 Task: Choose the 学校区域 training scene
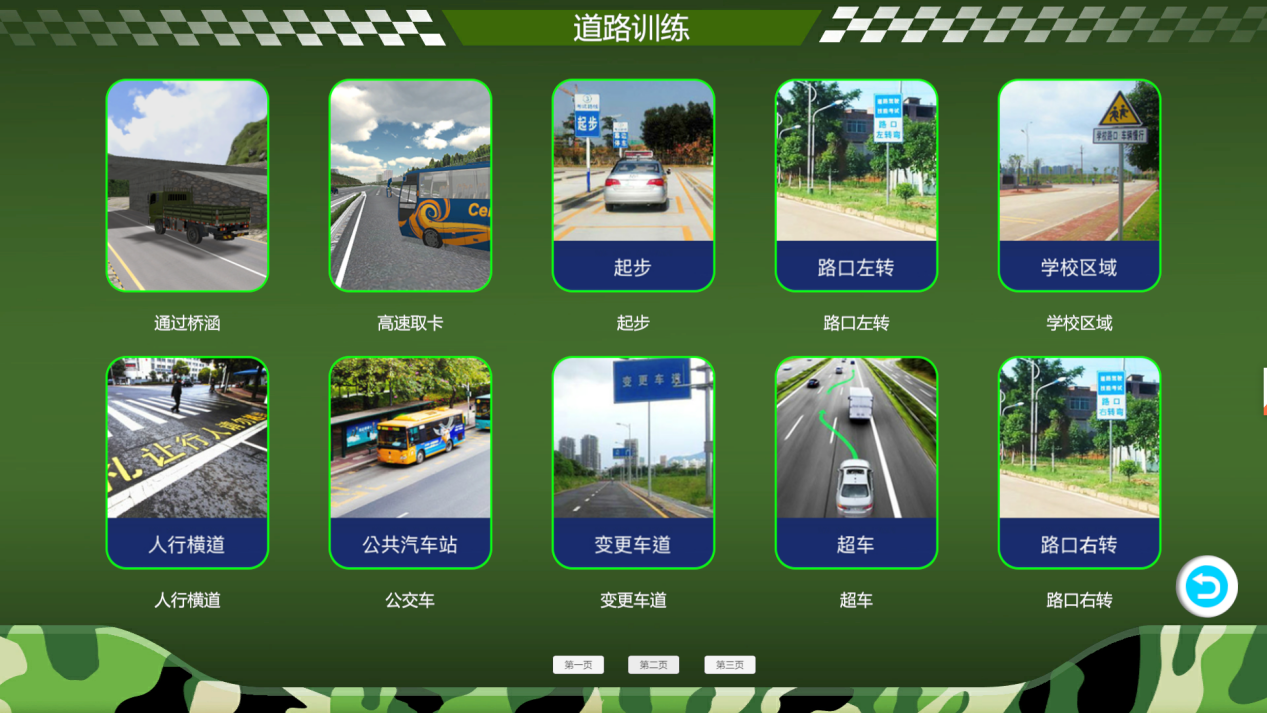click(1079, 186)
